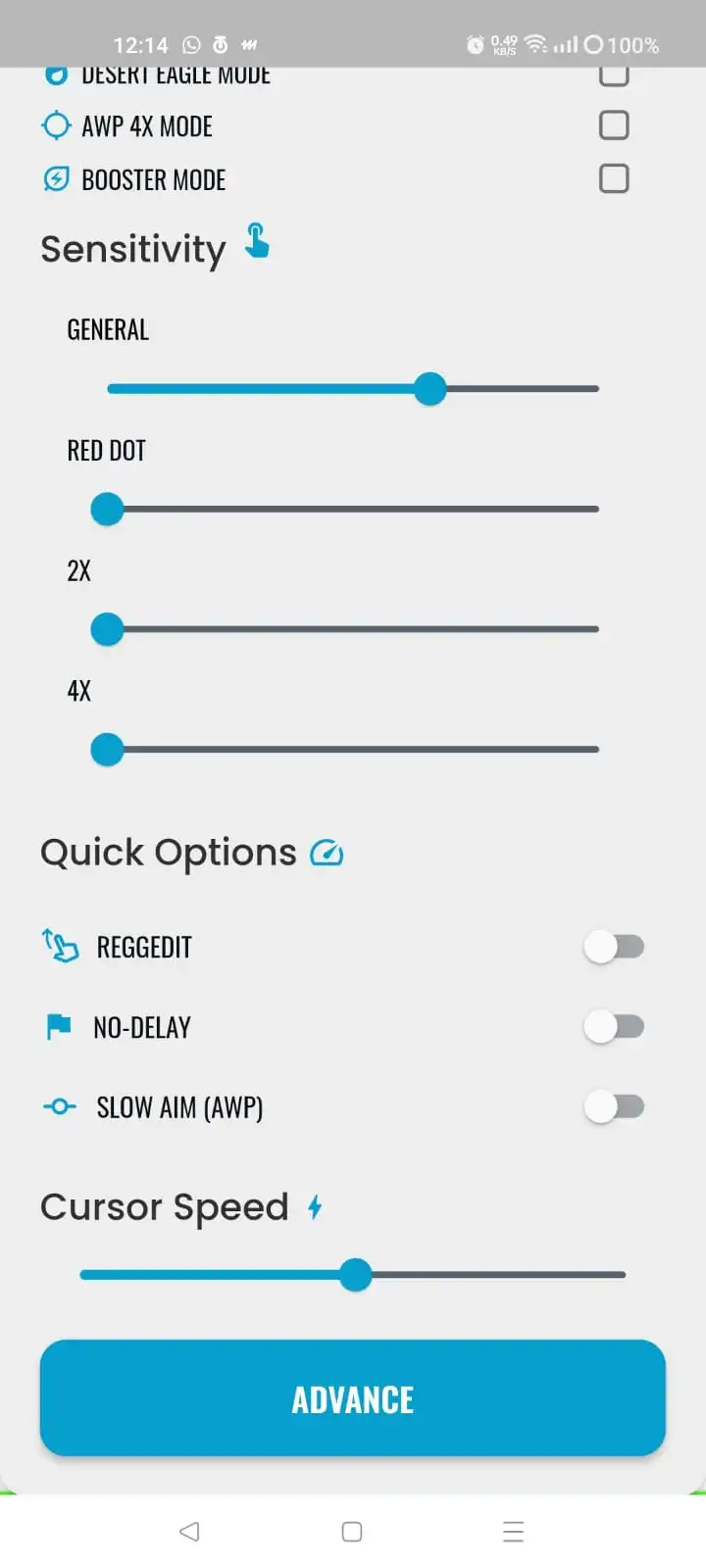Enable the BOOSTER MODE checkbox
The width and height of the screenshot is (706, 1568).
pos(614,178)
